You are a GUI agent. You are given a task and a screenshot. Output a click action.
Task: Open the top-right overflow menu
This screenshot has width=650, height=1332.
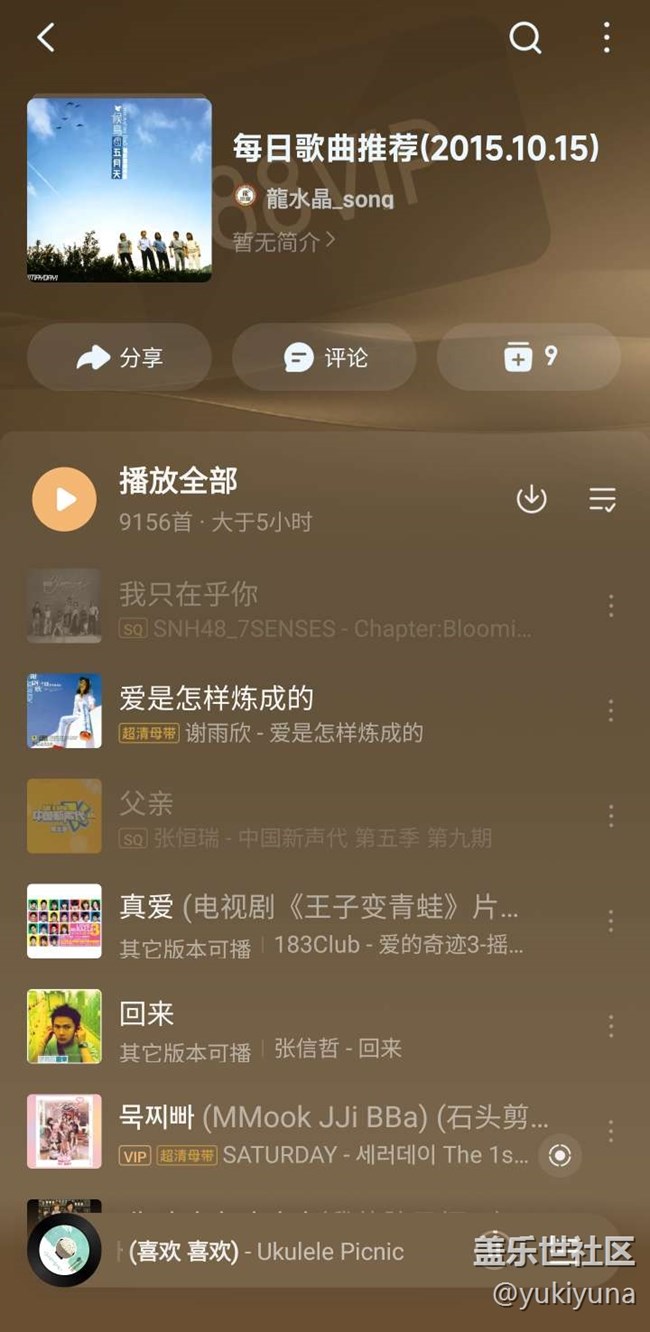(x=606, y=38)
